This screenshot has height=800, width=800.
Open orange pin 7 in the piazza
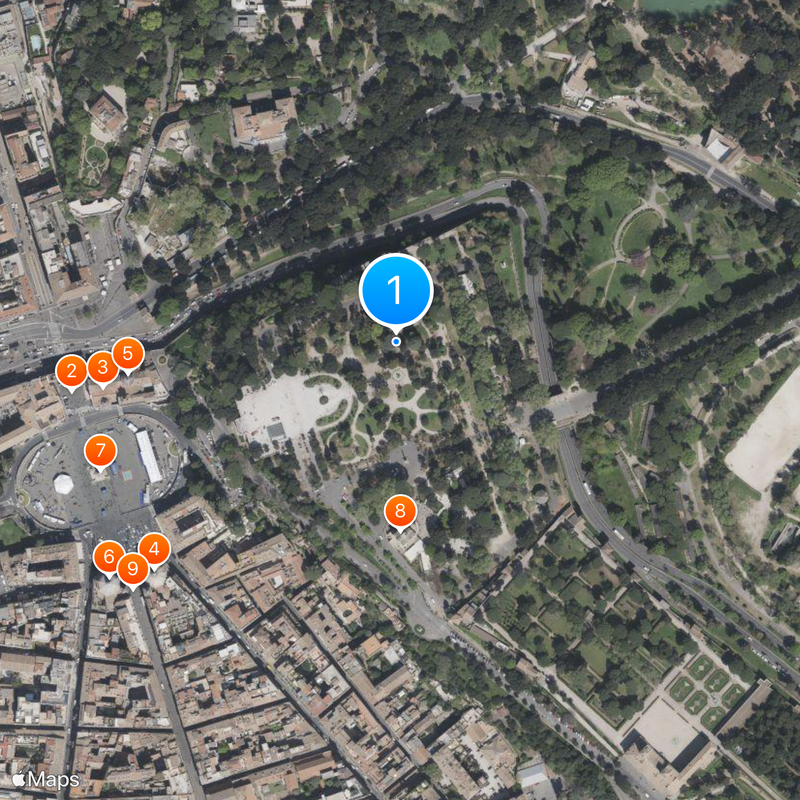(100, 452)
